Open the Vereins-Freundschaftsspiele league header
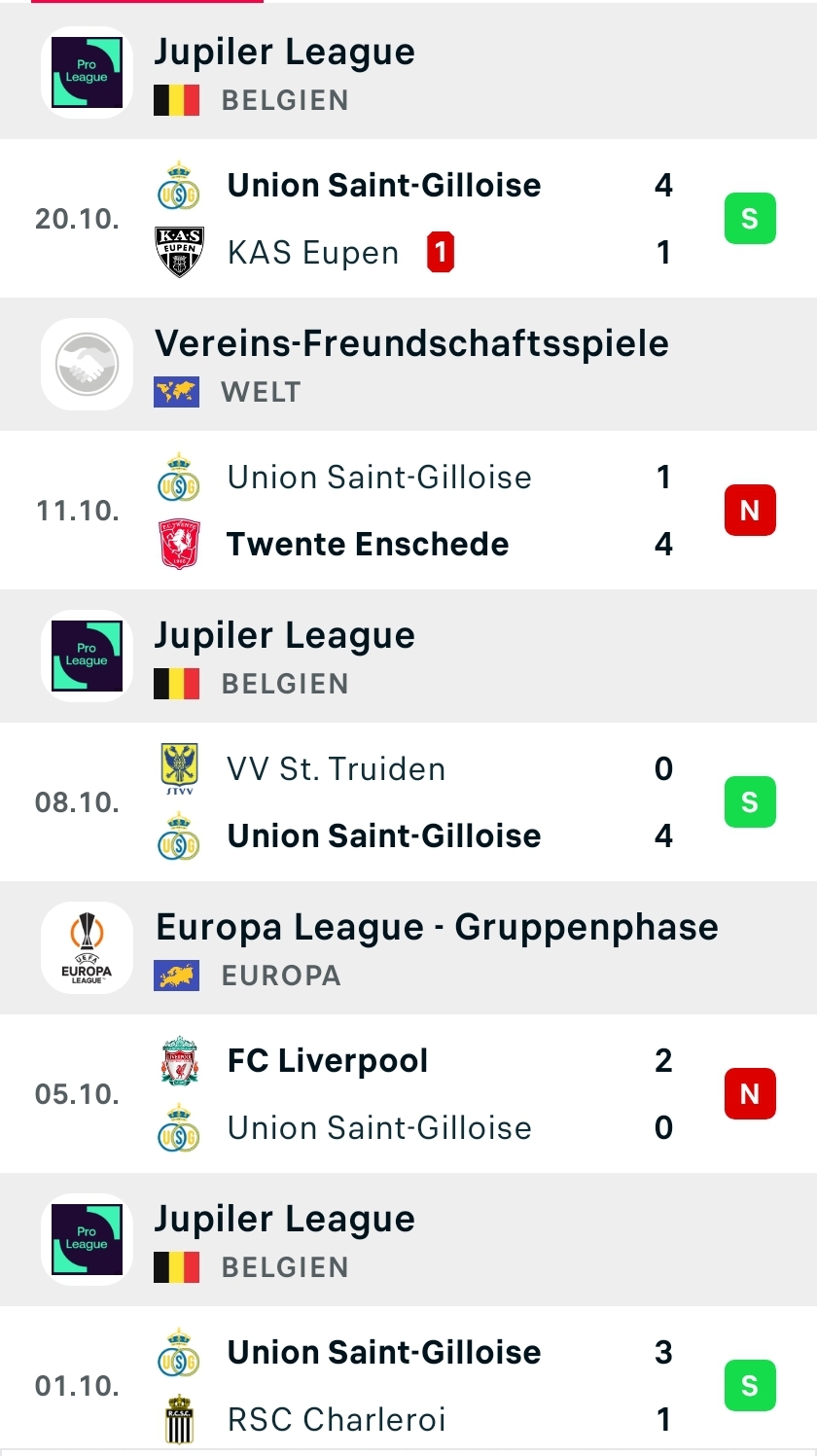 [408, 365]
